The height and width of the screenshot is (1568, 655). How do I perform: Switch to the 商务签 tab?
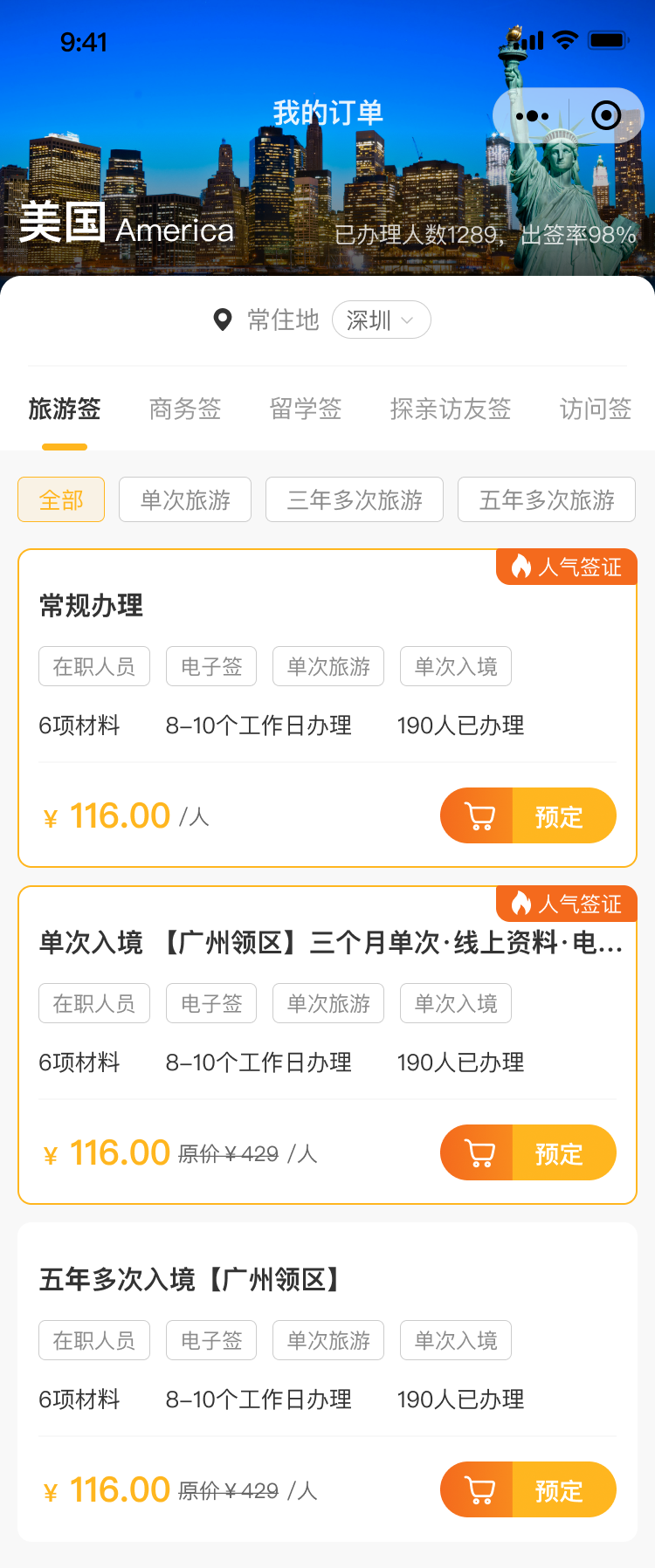click(x=184, y=409)
